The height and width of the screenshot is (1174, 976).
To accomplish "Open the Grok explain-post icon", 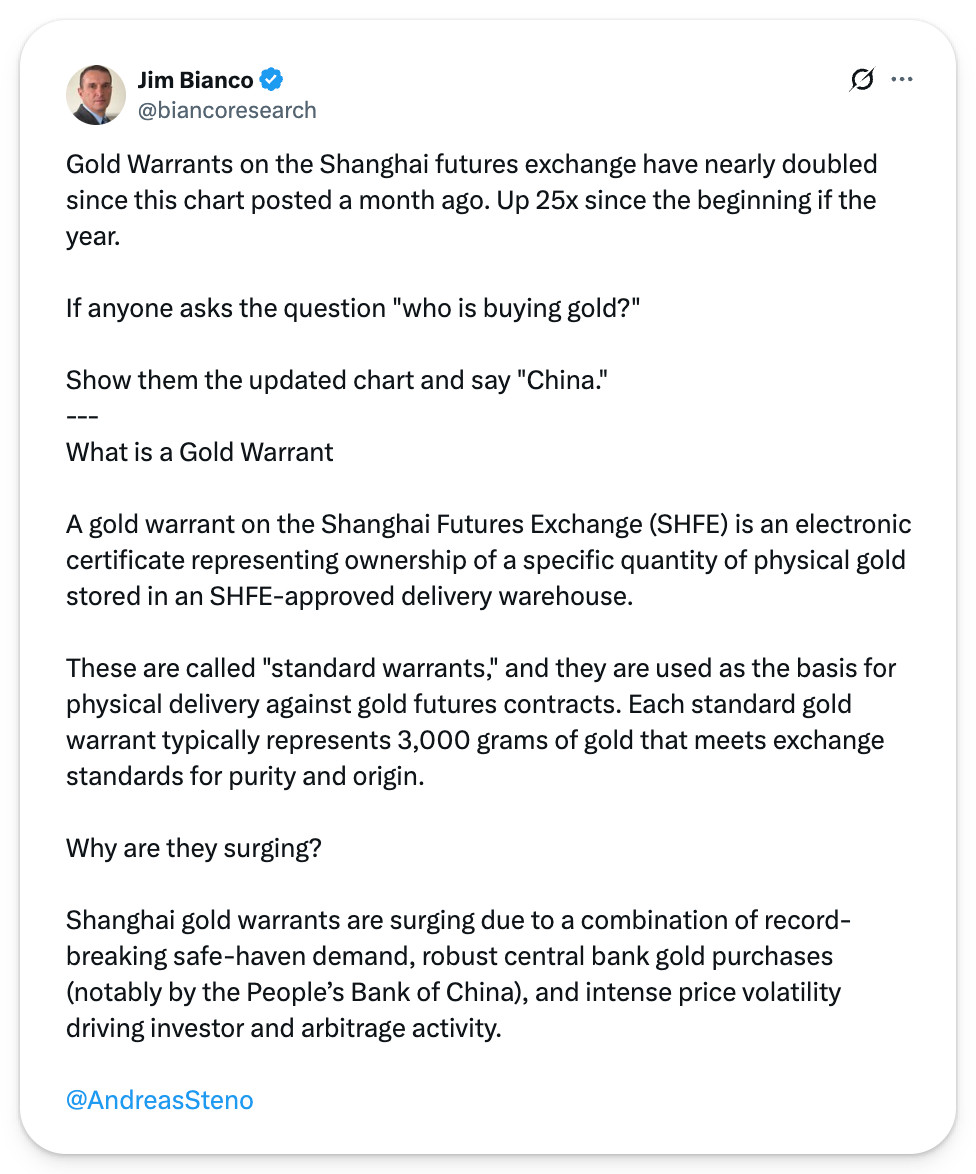I will 861,79.
